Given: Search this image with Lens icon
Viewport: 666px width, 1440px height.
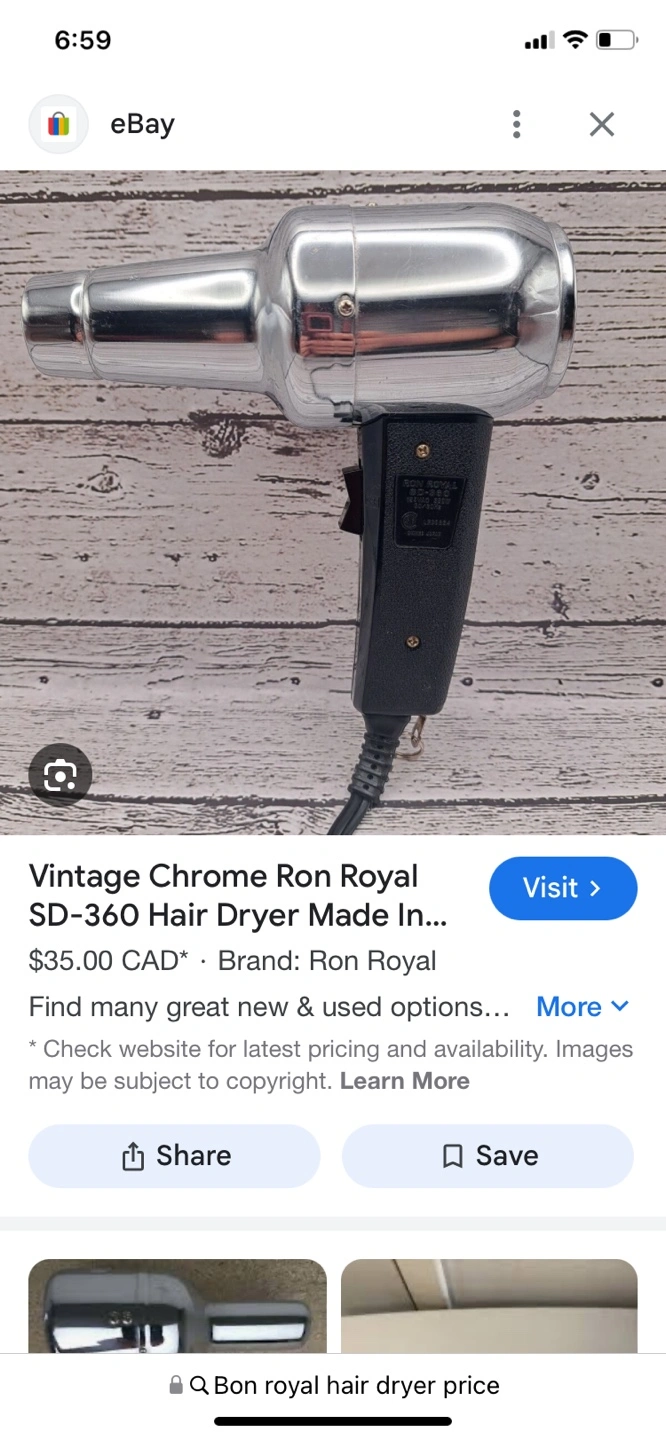Looking at the screenshot, I should pyautogui.click(x=60, y=775).
